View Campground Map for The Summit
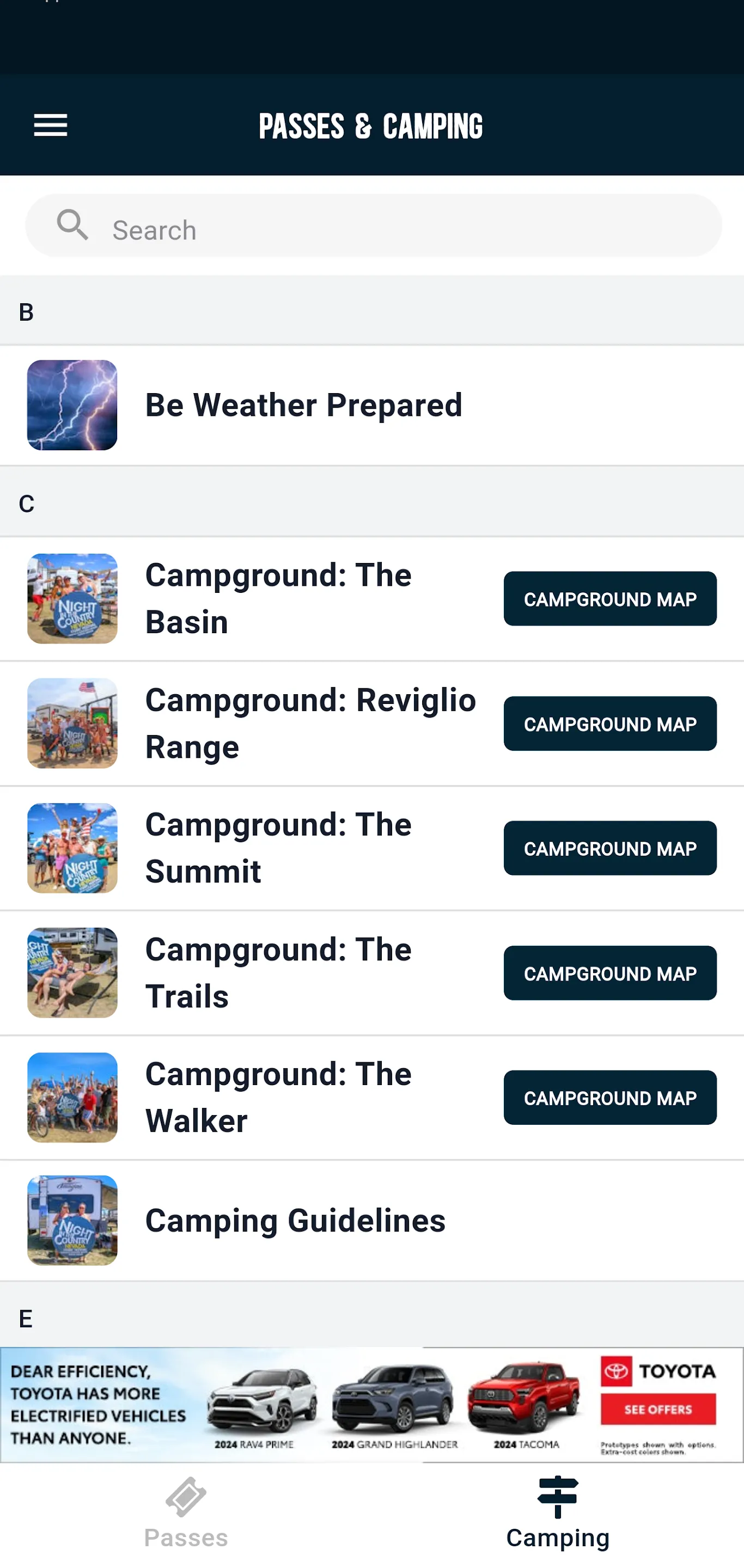 click(x=609, y=849)
